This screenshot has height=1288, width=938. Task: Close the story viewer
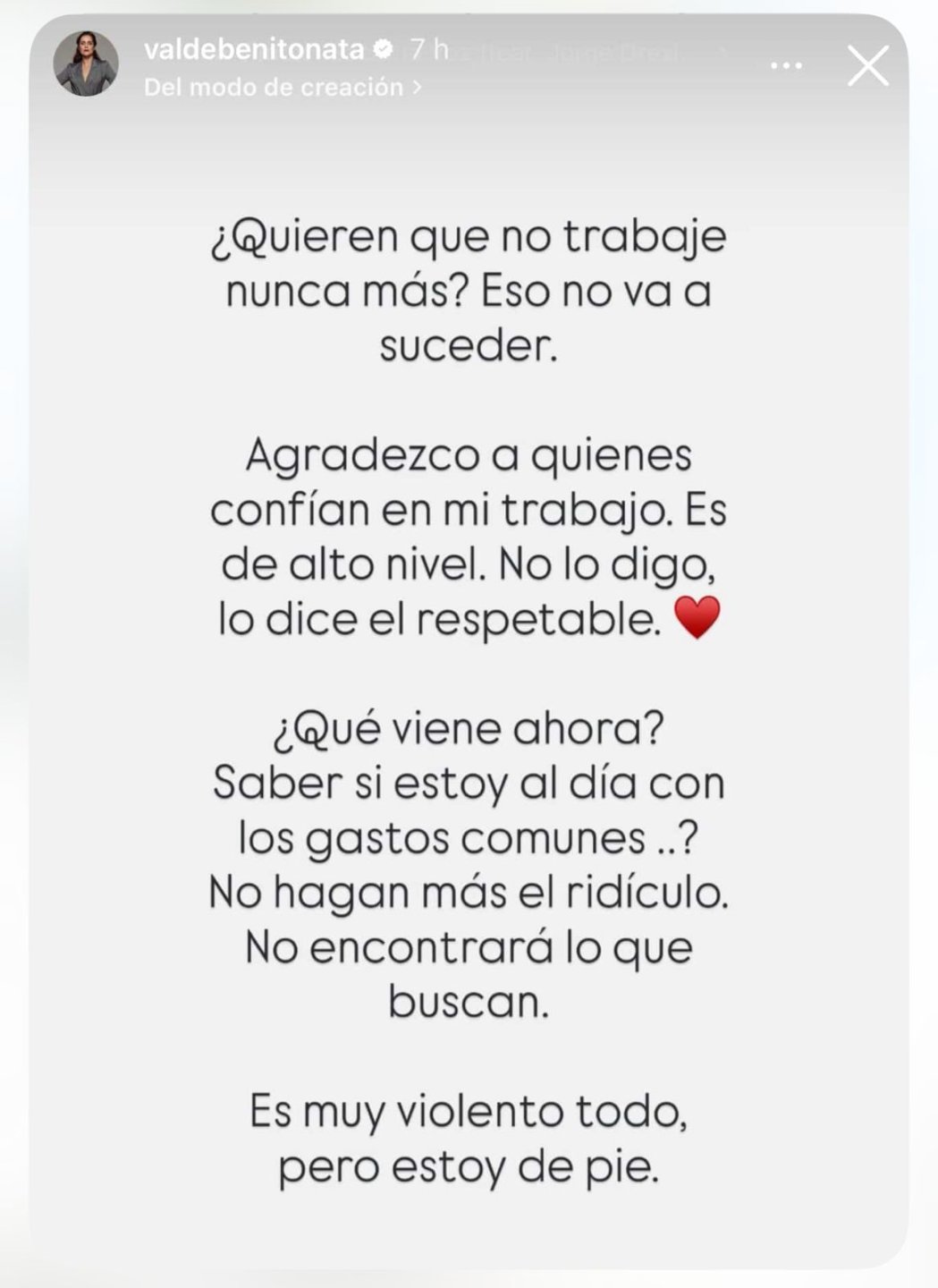[x=867, y=67]
